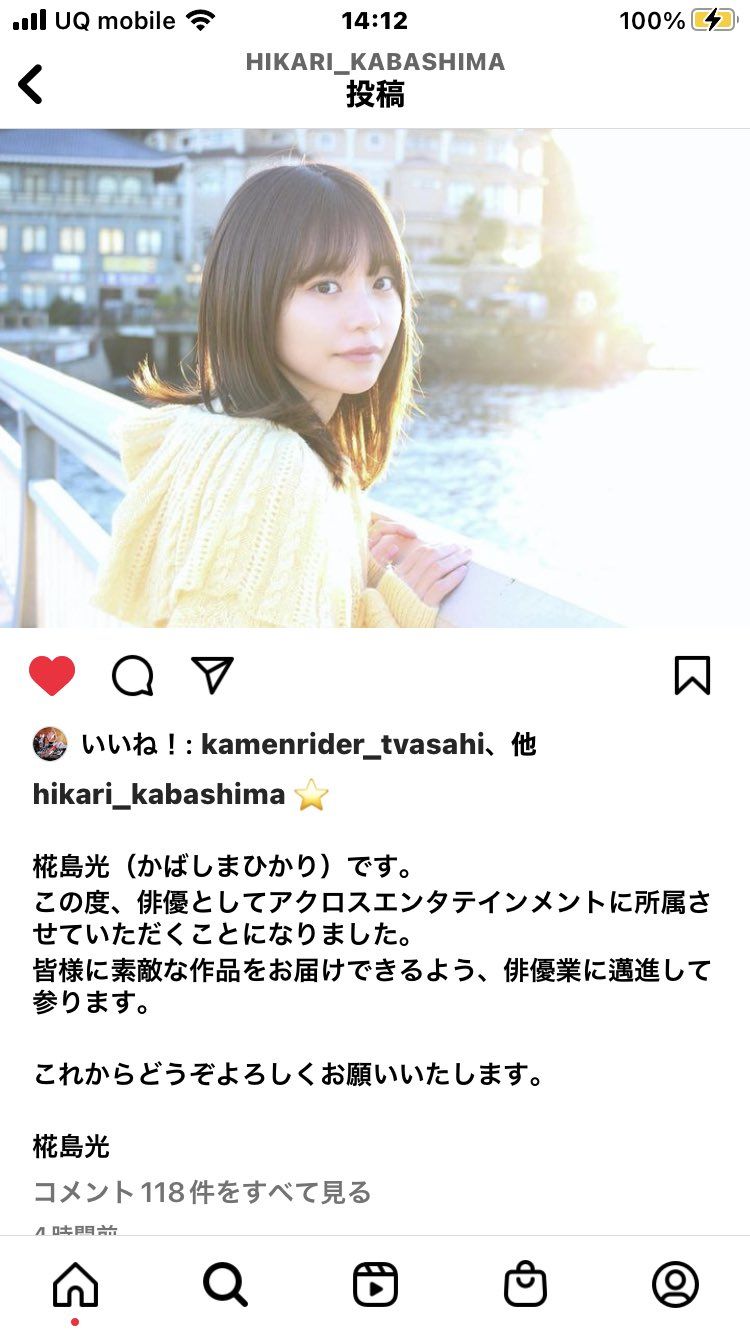The image size is (750, 1334).
Task: Save the post with the bookmark icon
Action: pyautogui.click(x=692, y=676)
